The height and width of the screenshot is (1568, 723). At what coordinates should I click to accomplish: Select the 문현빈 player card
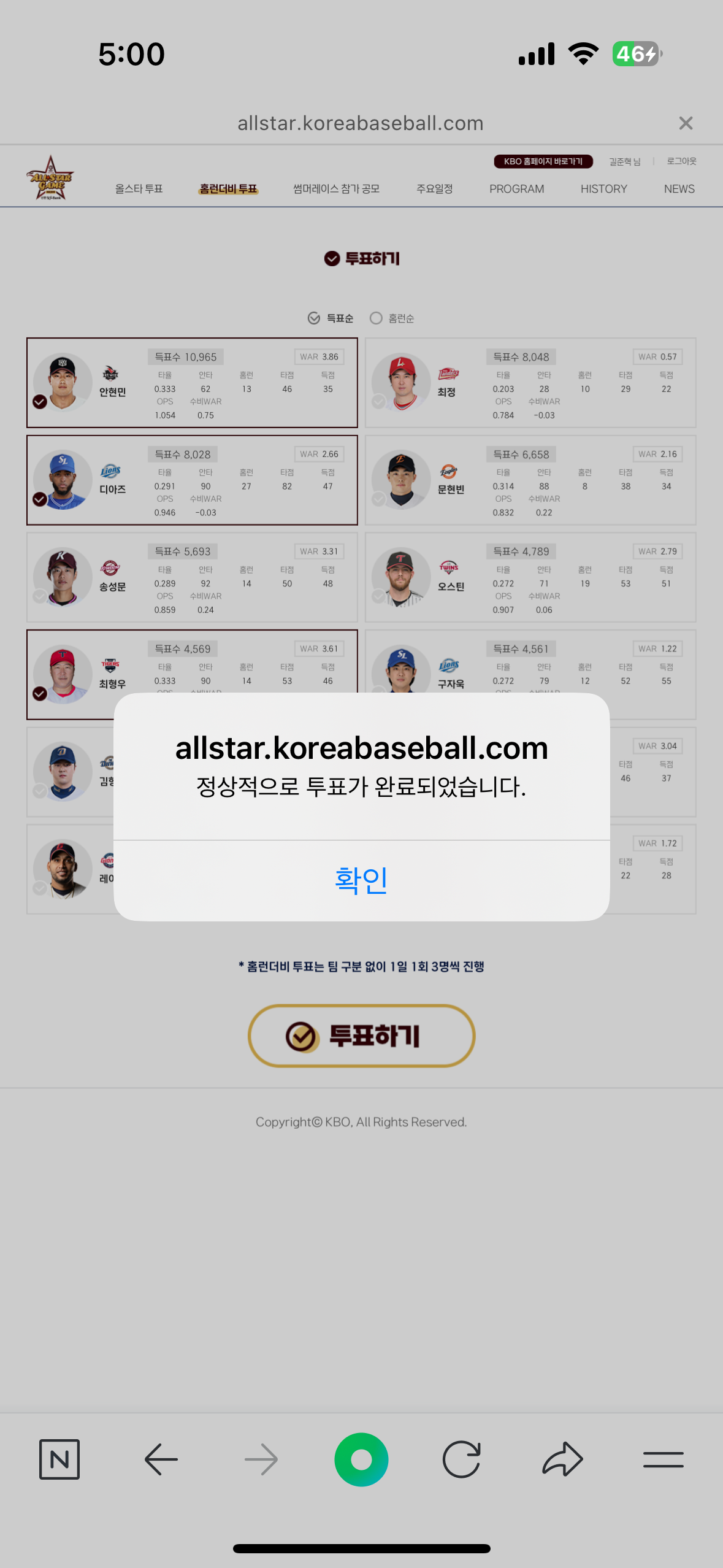click(x=530, y=480)
